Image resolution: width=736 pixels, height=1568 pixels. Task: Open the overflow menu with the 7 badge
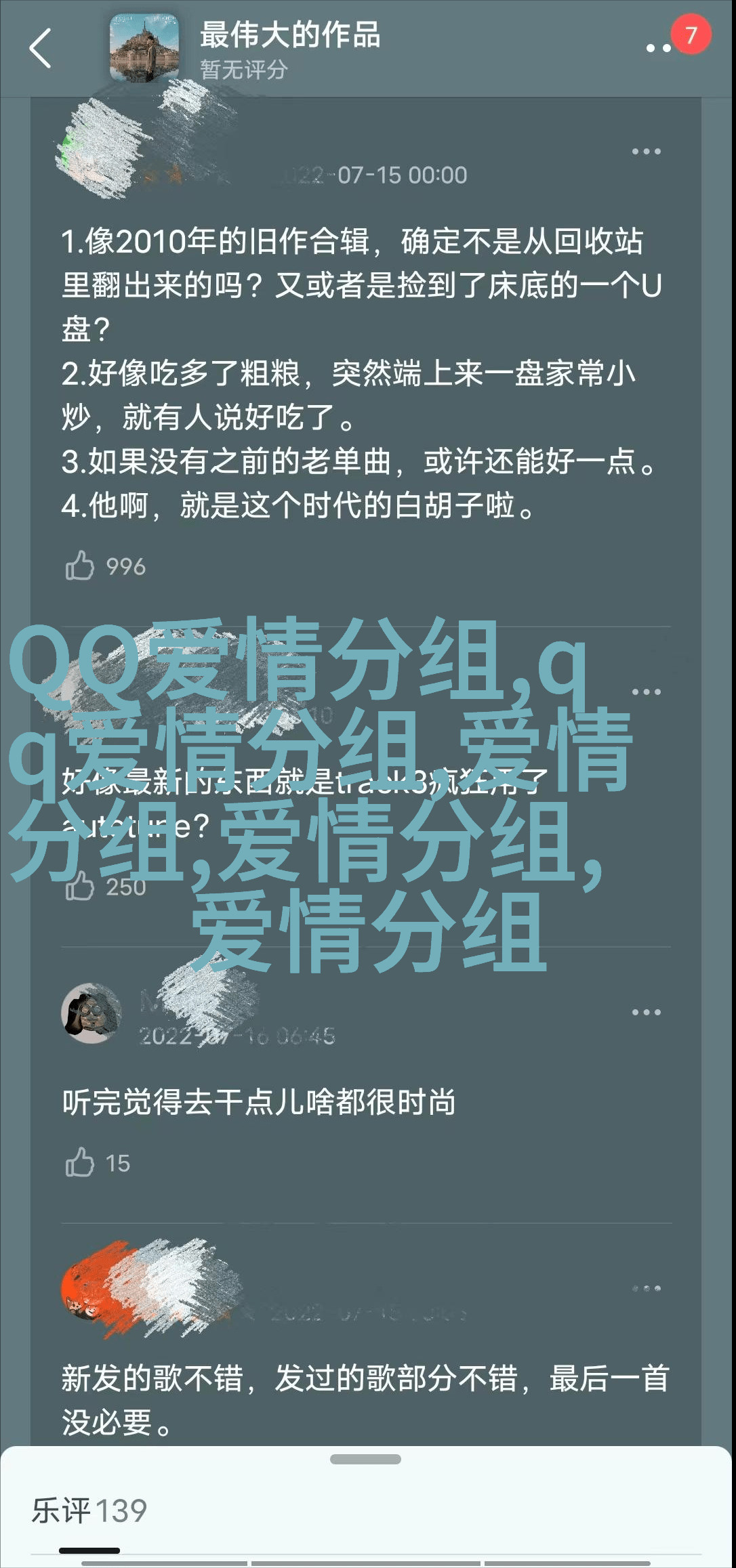659,47
